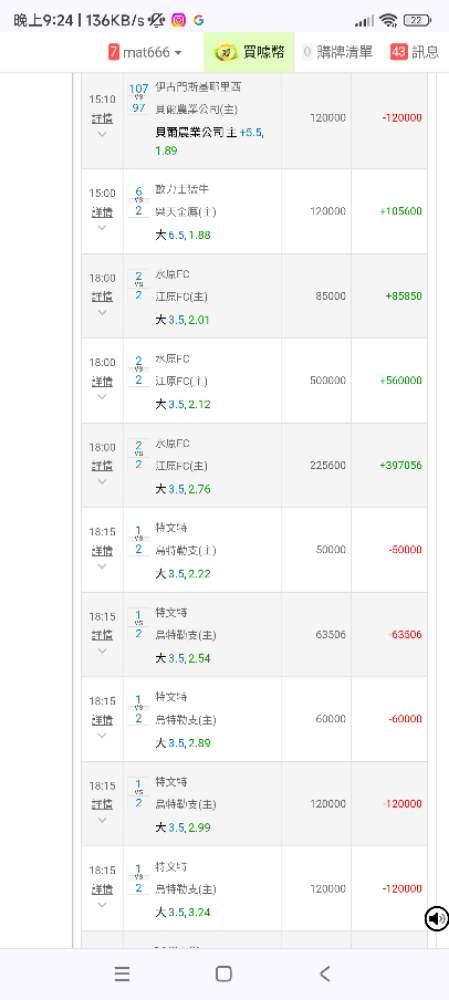Viewport: 449px width, 1000px height.
Task: Open 詳情 for the 2.76 odds bet
Action: coord(102,466)
